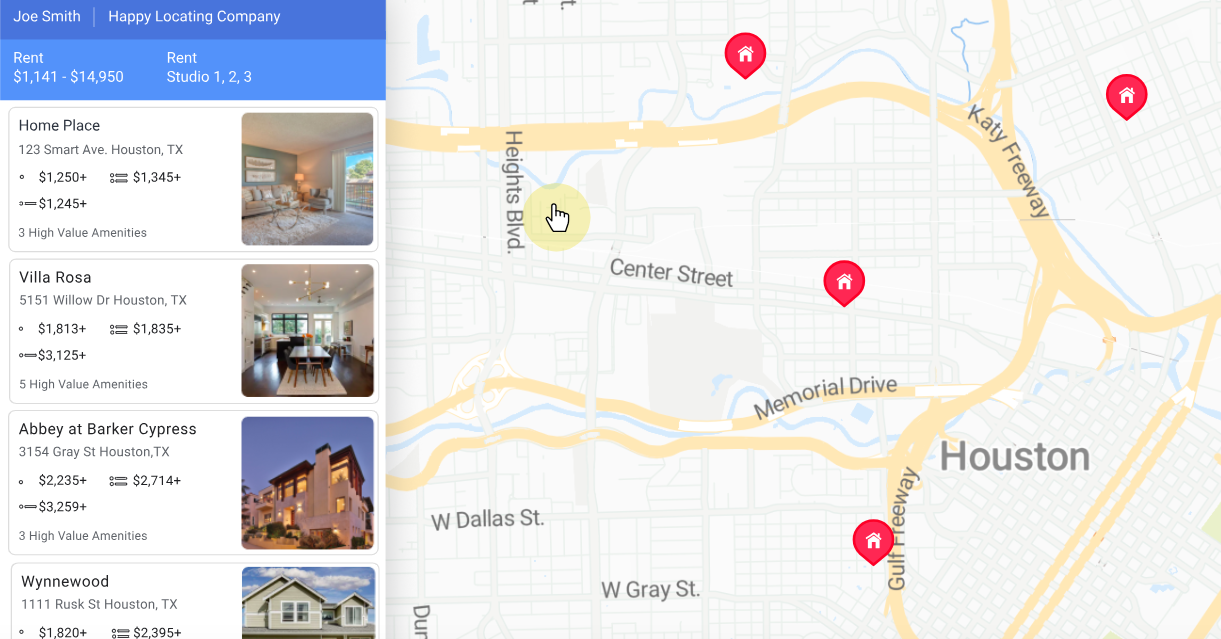Tap the house pin beside Center Street
1221x639 pixels.
point(844,282)
